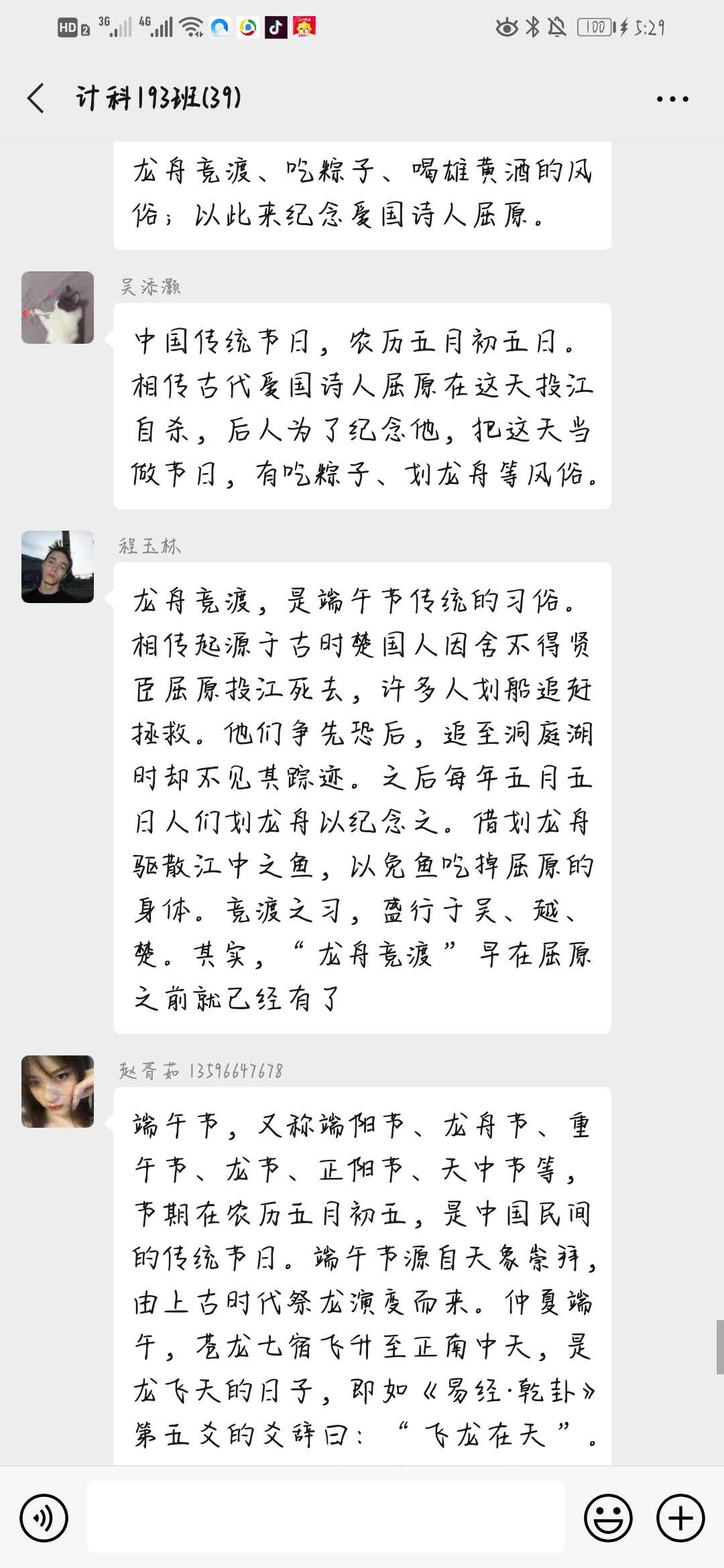Tap 吴添灏's cat profile avatar
Screen dimensions: 724x1568
tap(58, 308)
